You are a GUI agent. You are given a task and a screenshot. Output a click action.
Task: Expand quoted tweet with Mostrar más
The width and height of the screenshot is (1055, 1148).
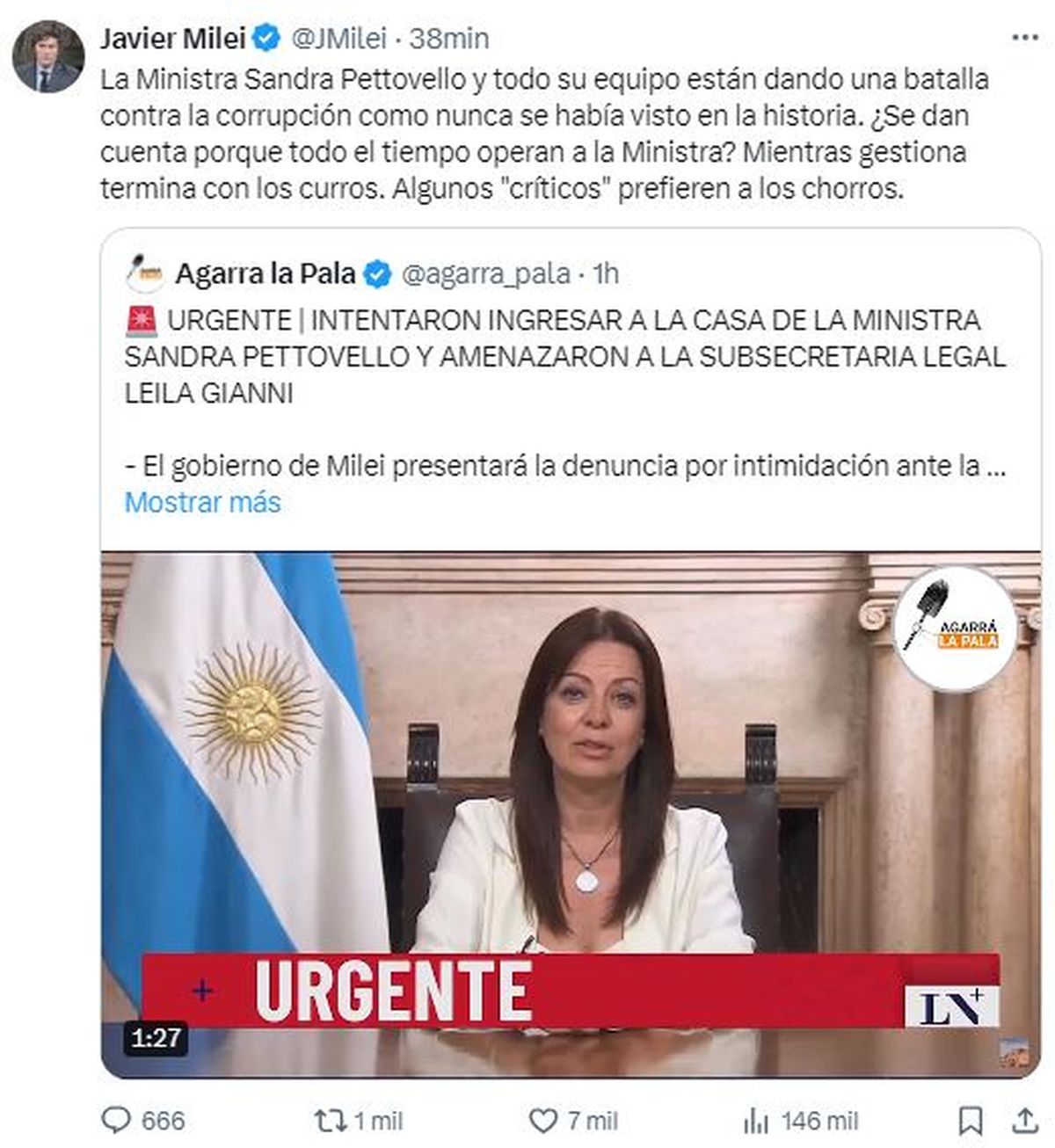[x=202, y=502]
